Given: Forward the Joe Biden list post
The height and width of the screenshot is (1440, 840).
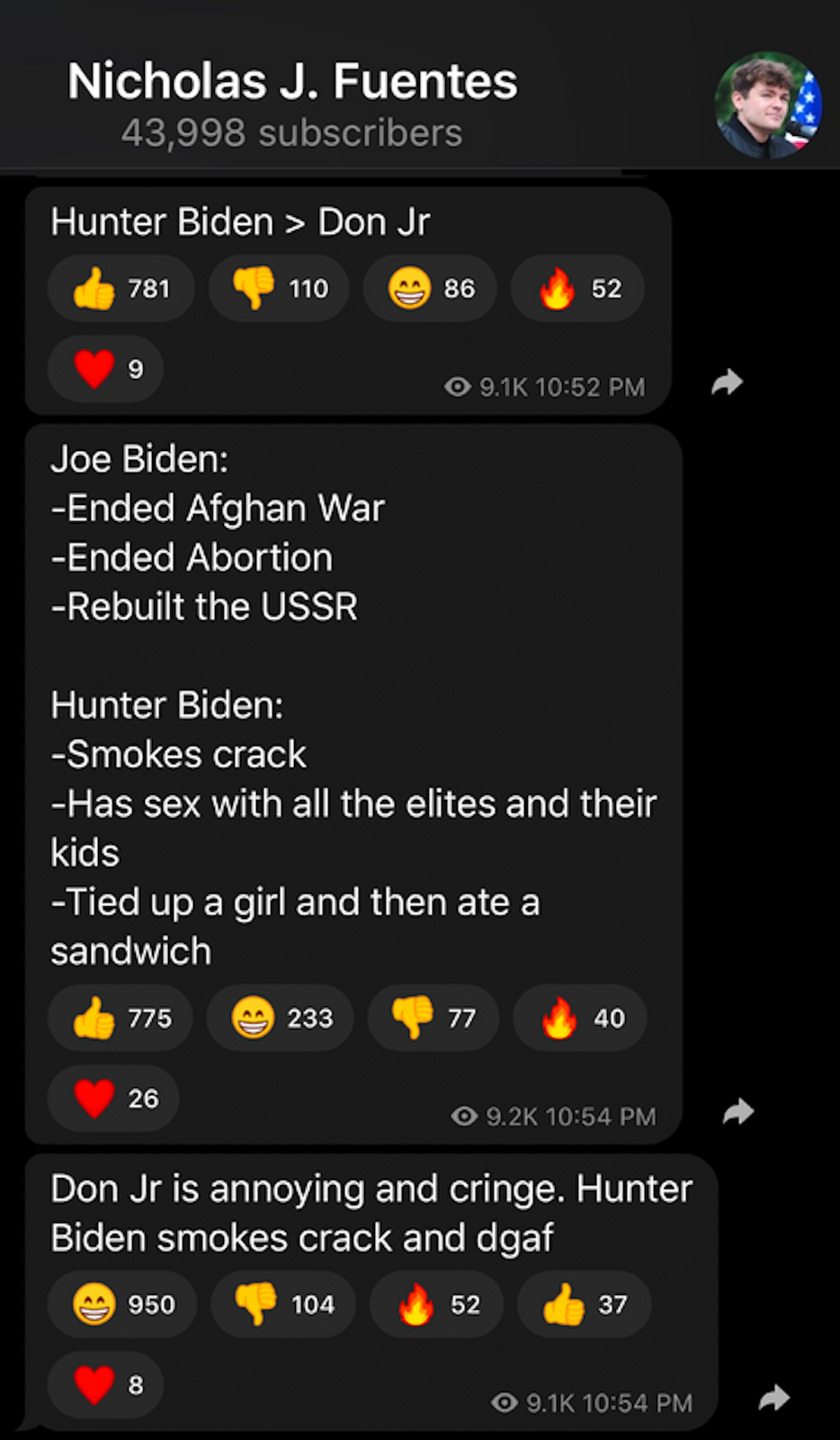Looking at the screenshot, I should (738, 1112).
